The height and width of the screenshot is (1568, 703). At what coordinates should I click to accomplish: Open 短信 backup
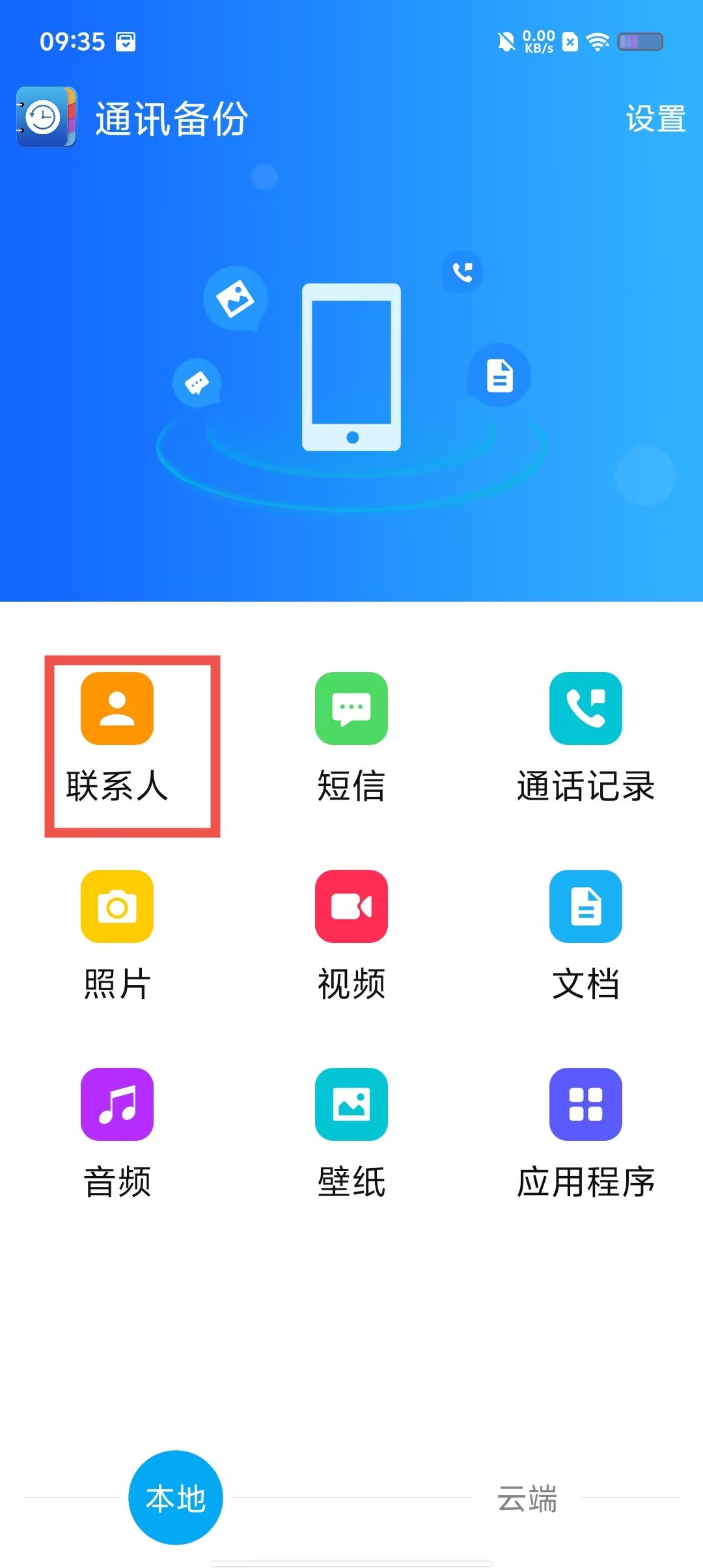pyautogui.click(x=351, y=708)
